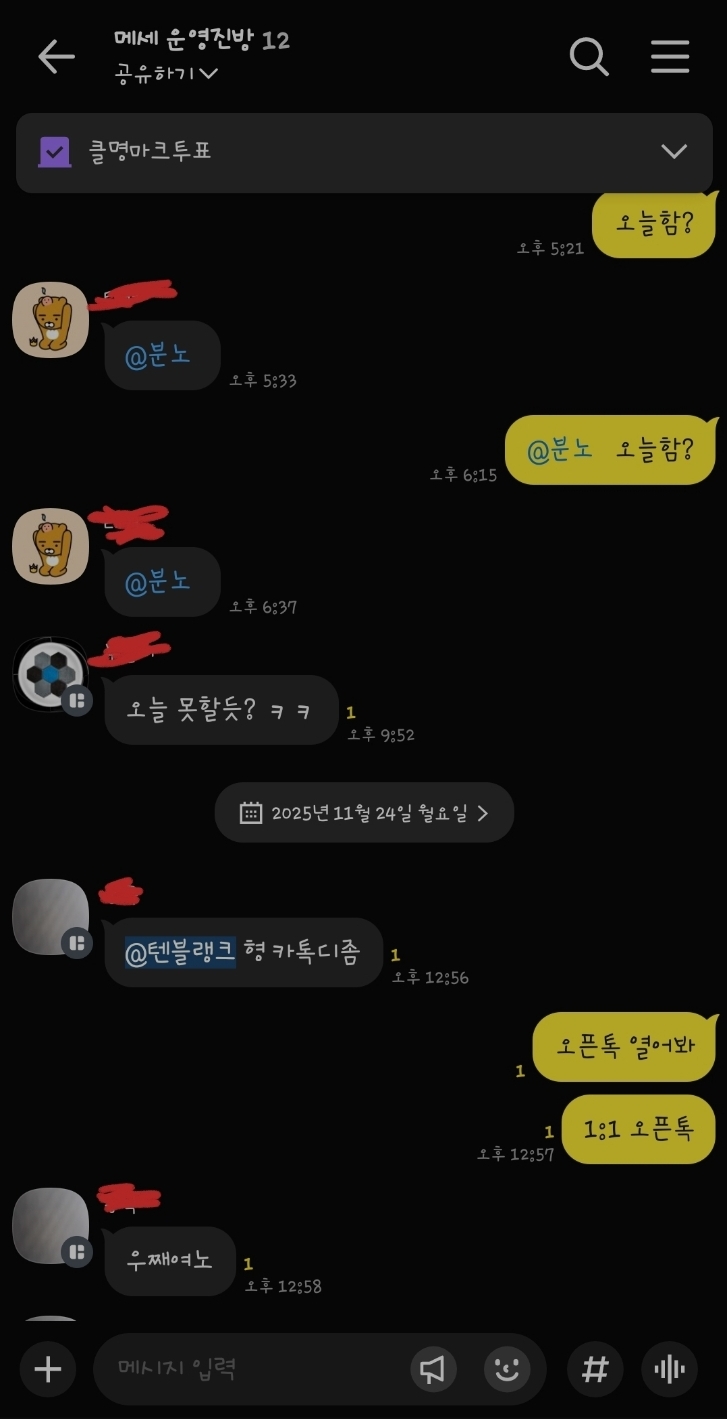The width and height of the screenshot is (727, 1419).
Task: Open profile of sender of 오늘 못할듯? ㅋㅋ
Action: 50,675
